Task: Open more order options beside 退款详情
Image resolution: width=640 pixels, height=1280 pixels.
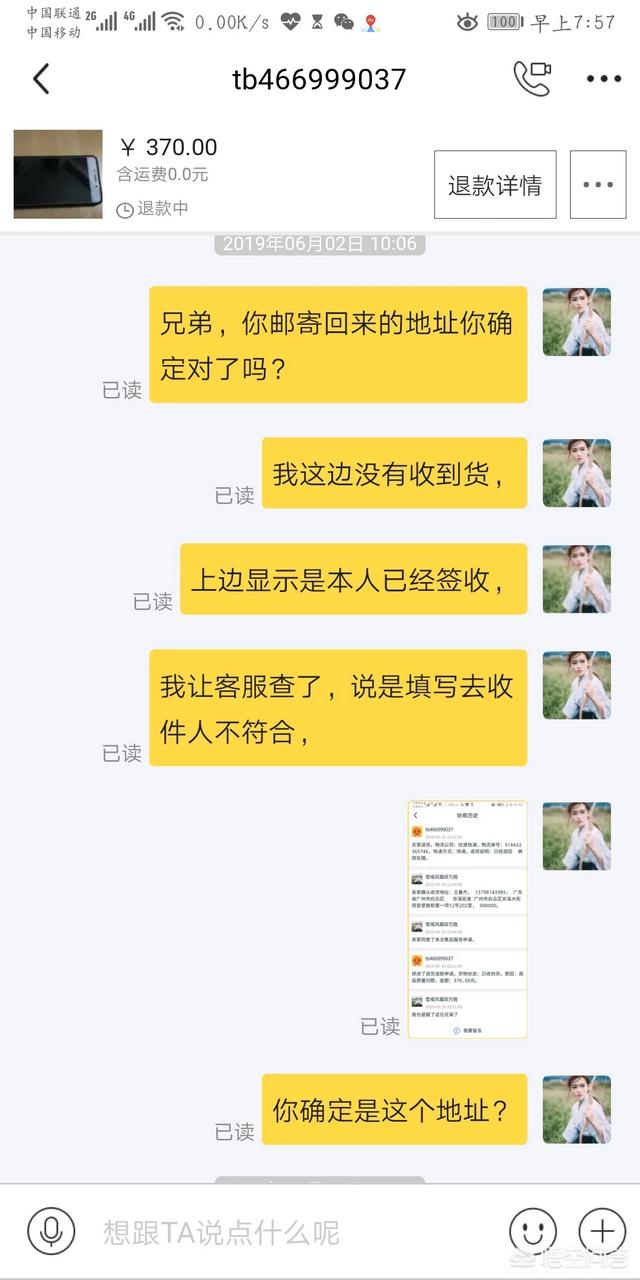Action: click(597, 185)
